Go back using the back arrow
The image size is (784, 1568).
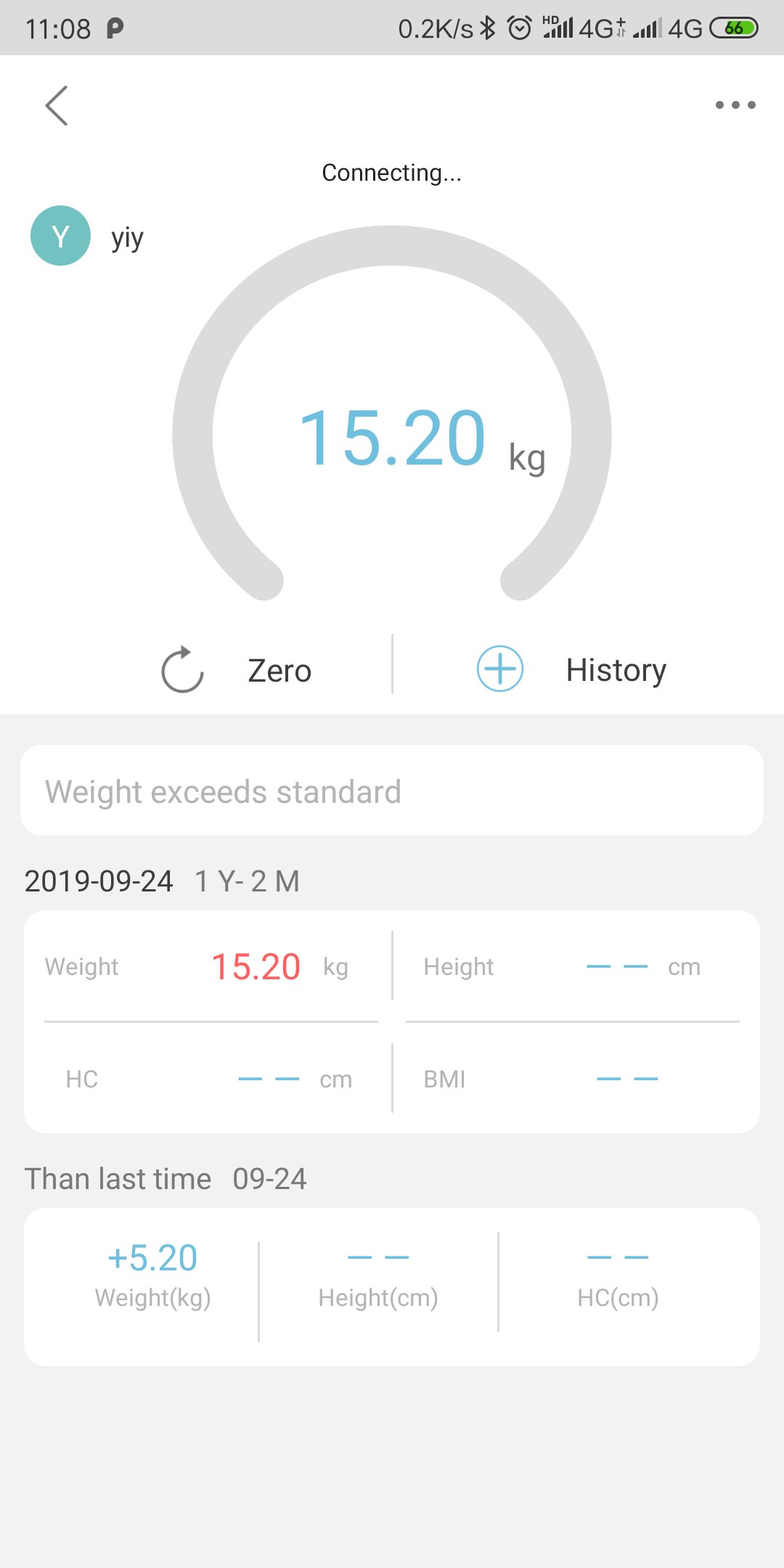tap(57, 106)
